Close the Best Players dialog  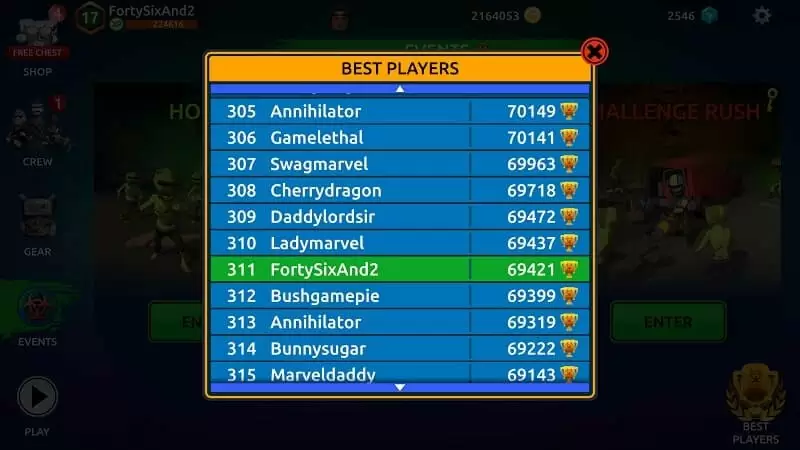(594, 51)
